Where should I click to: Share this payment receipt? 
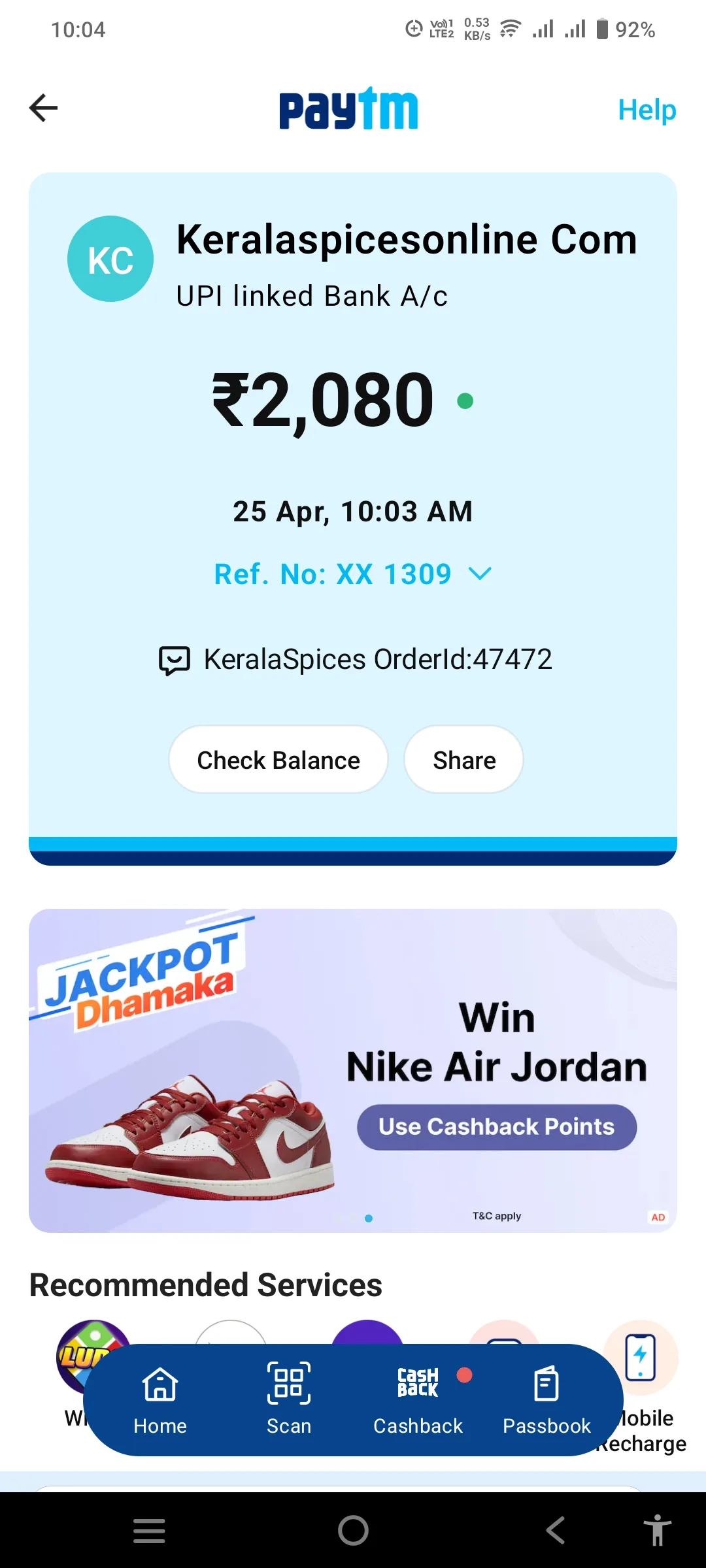[464, 760]
